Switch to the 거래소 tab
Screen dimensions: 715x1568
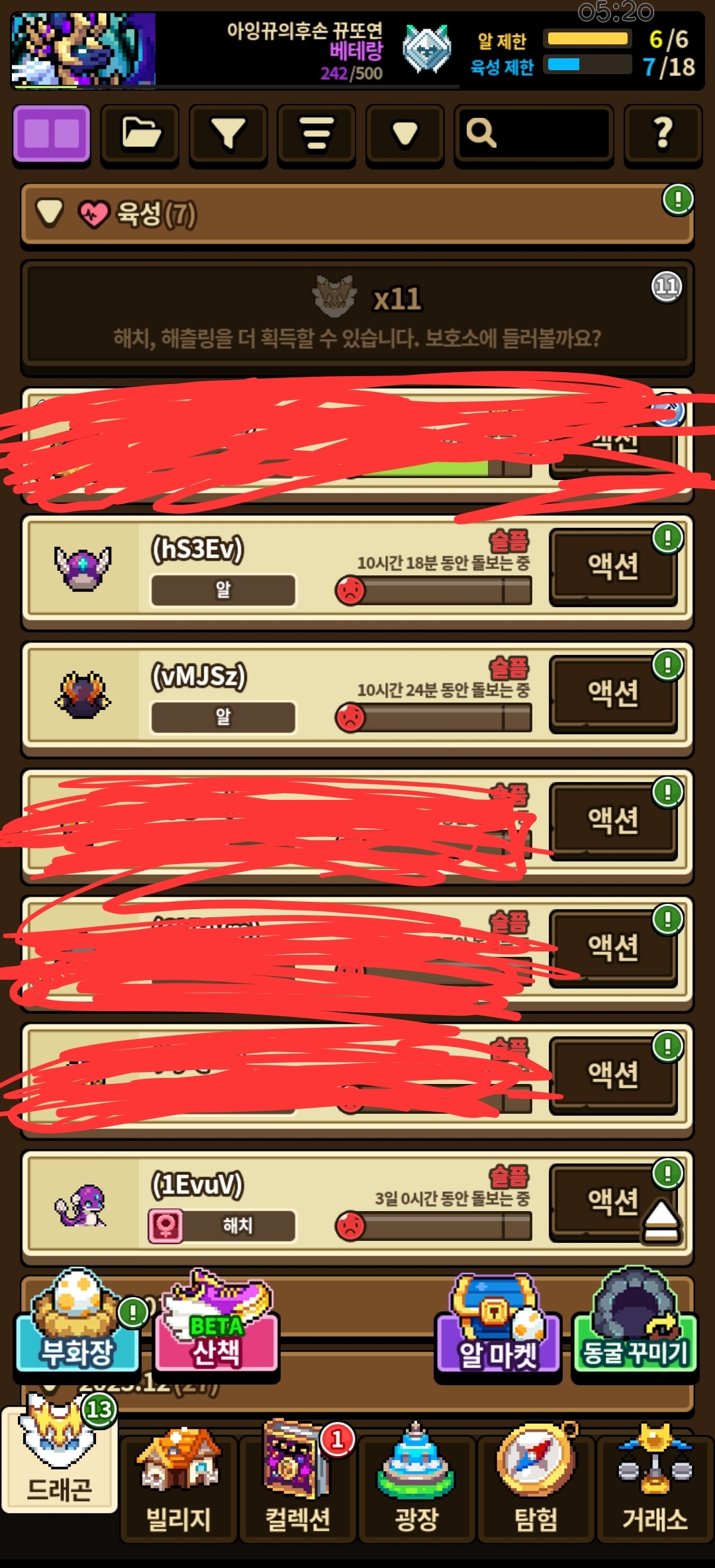pyautogui.click(x=655, y=1489)
